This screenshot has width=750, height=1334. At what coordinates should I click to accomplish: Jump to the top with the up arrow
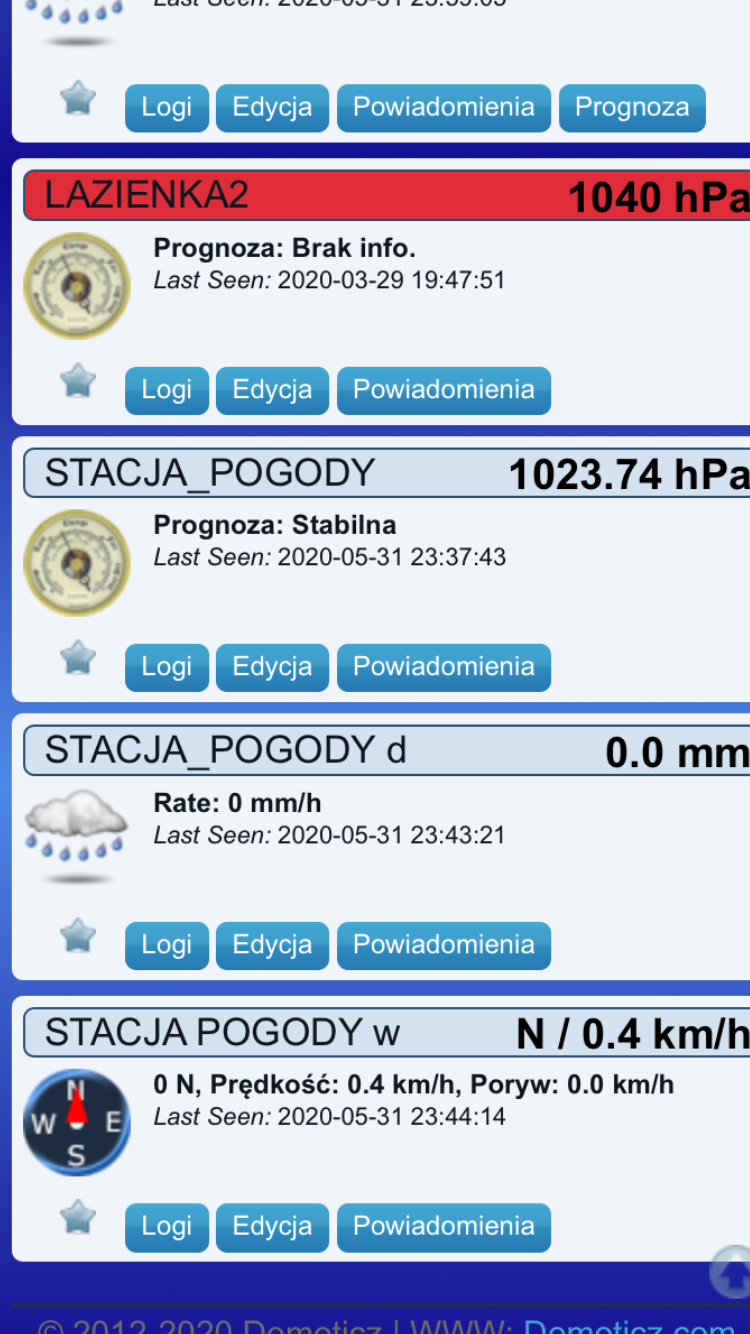[x=732, y=1272]
